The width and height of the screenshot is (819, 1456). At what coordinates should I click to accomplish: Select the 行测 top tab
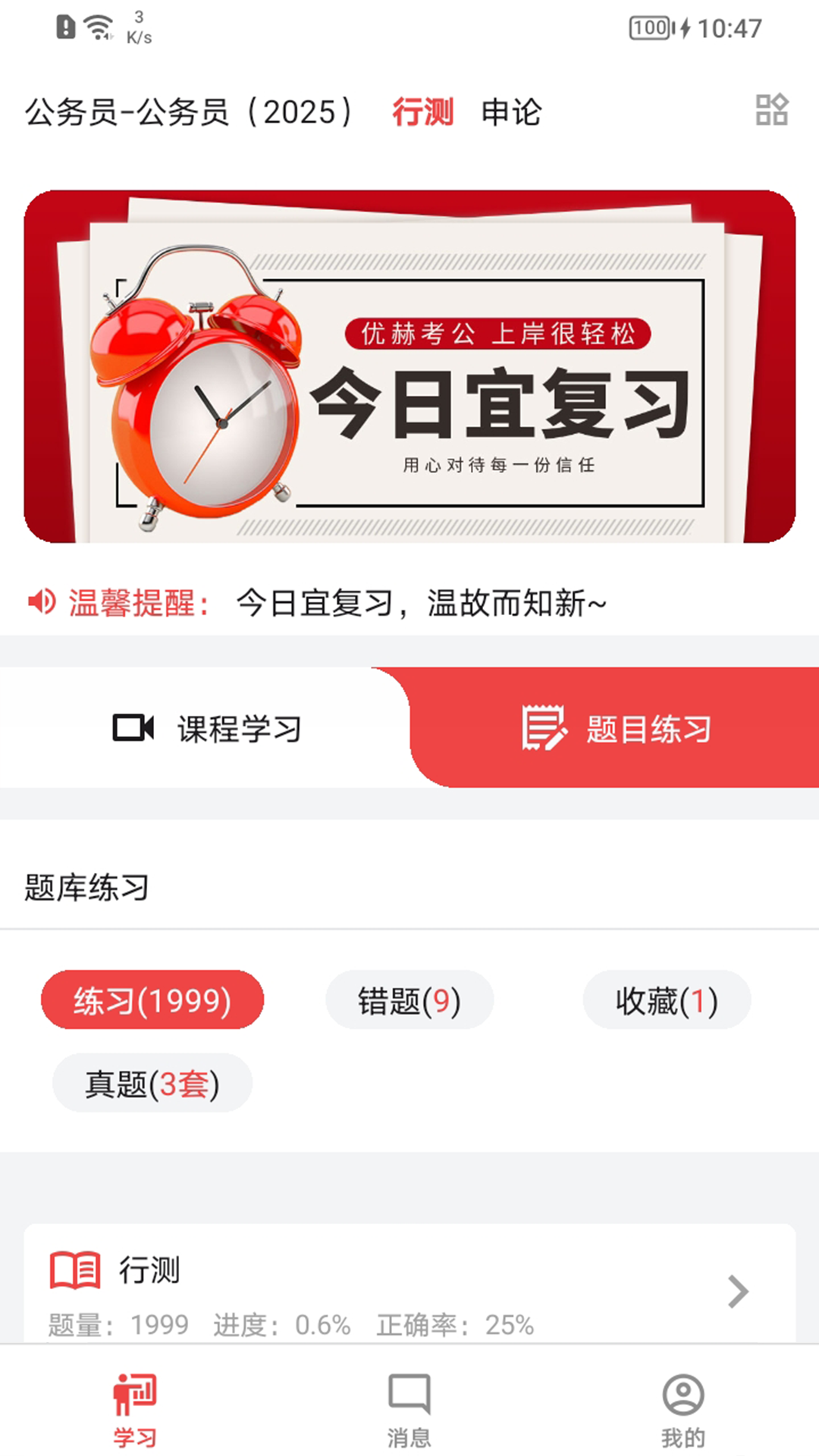422,112
